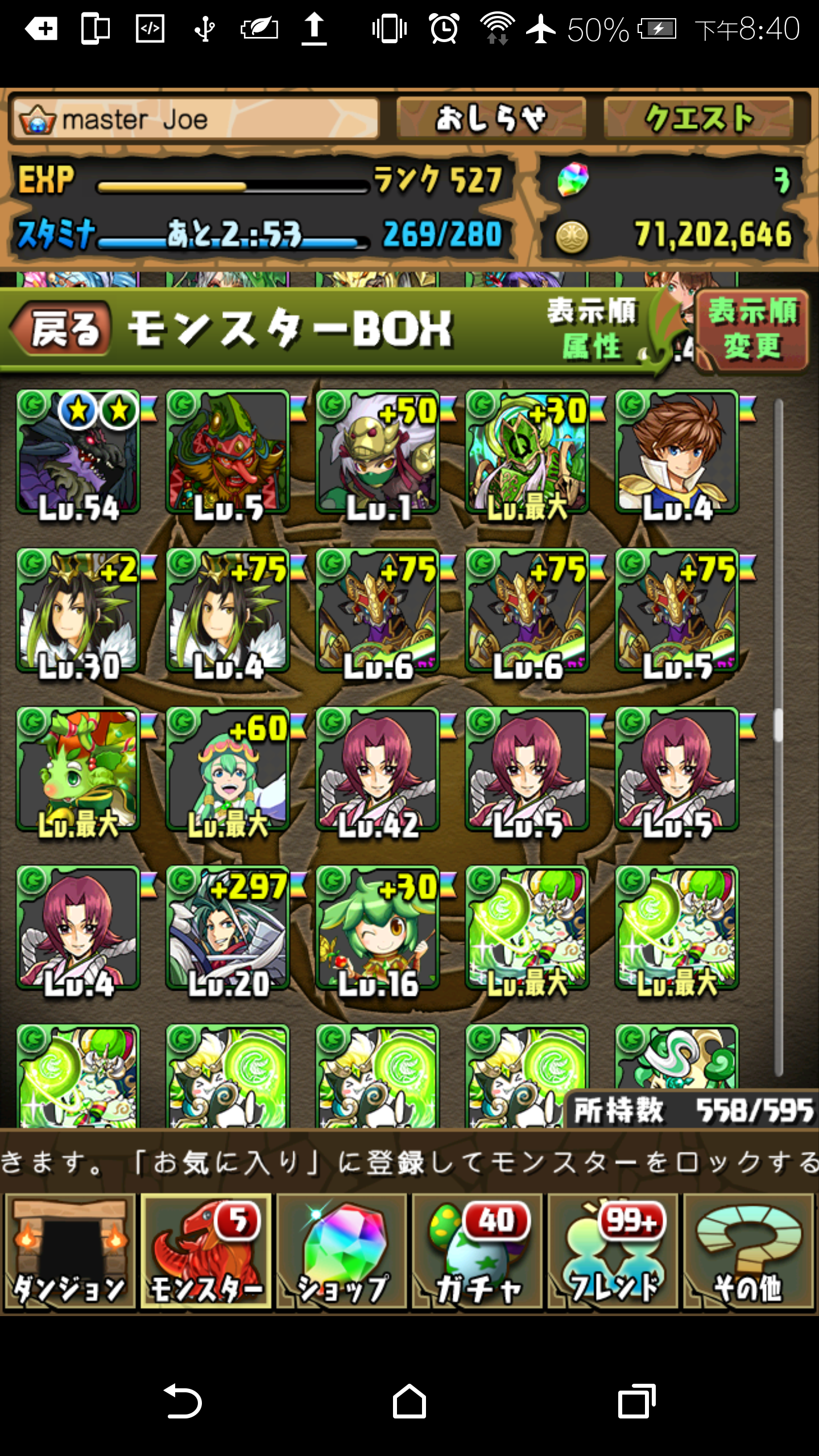This screenshot has height=1456, width=819.
Task: Select the Lv.42 red-haired monster
Action: pyautogui.click(x=378, y=770)
